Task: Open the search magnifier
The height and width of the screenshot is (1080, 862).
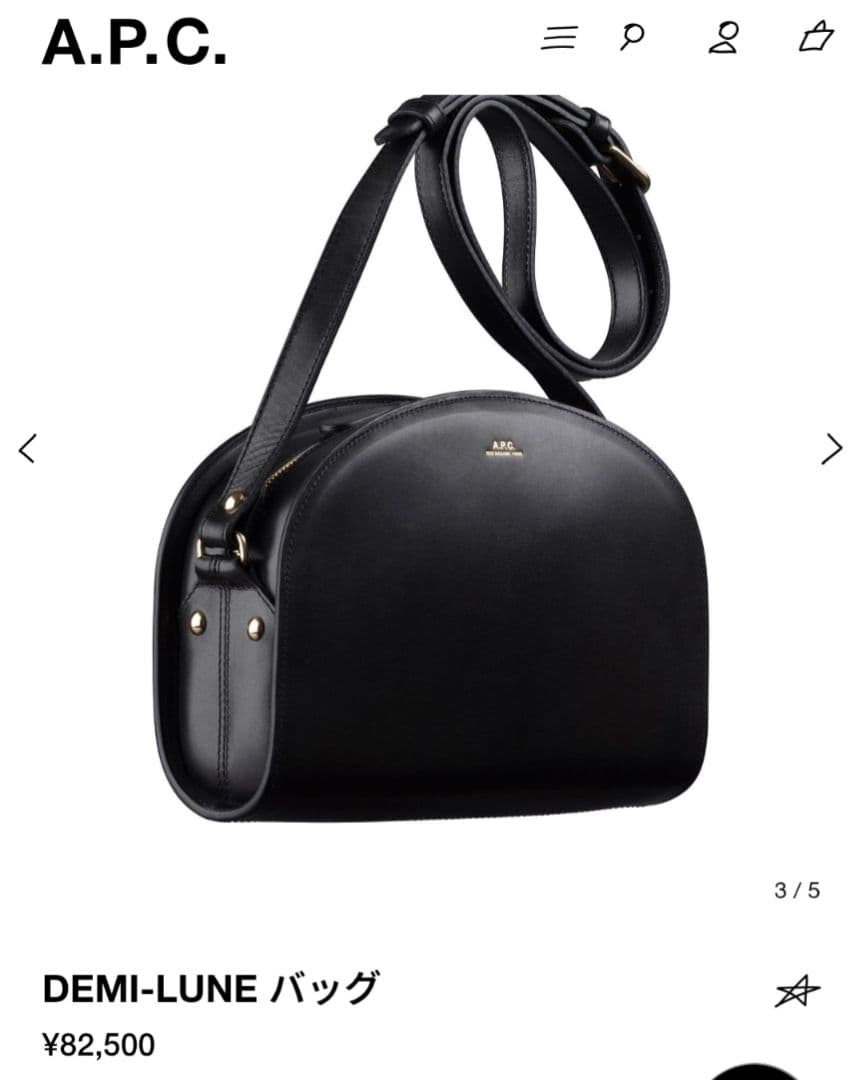Action: click(x=632, y=38)
